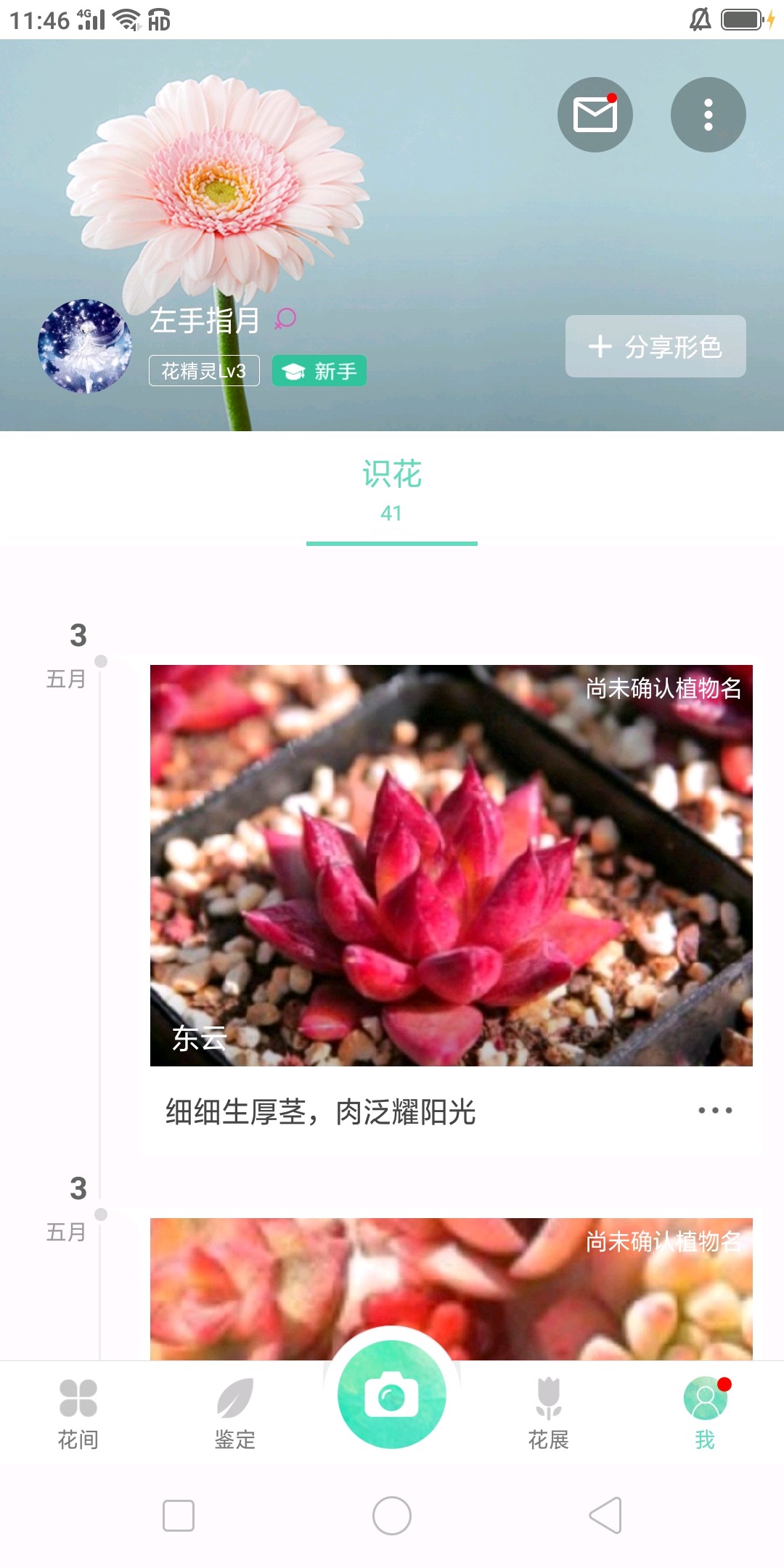The image size is (784, 1568).
Task: Return to the system home screen
Action: click(x=392, y=1515)
